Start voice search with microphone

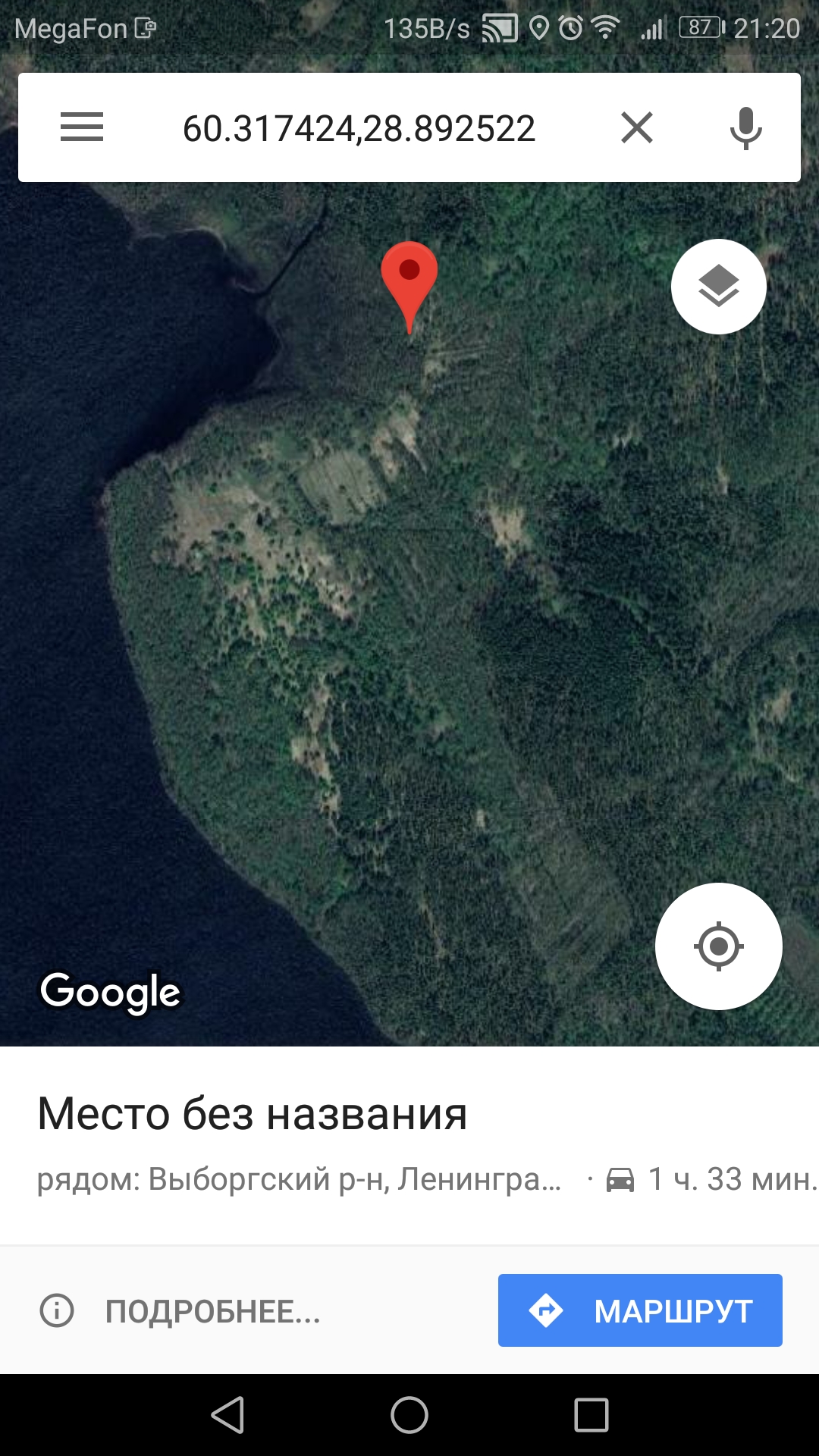tap(745, 127)
